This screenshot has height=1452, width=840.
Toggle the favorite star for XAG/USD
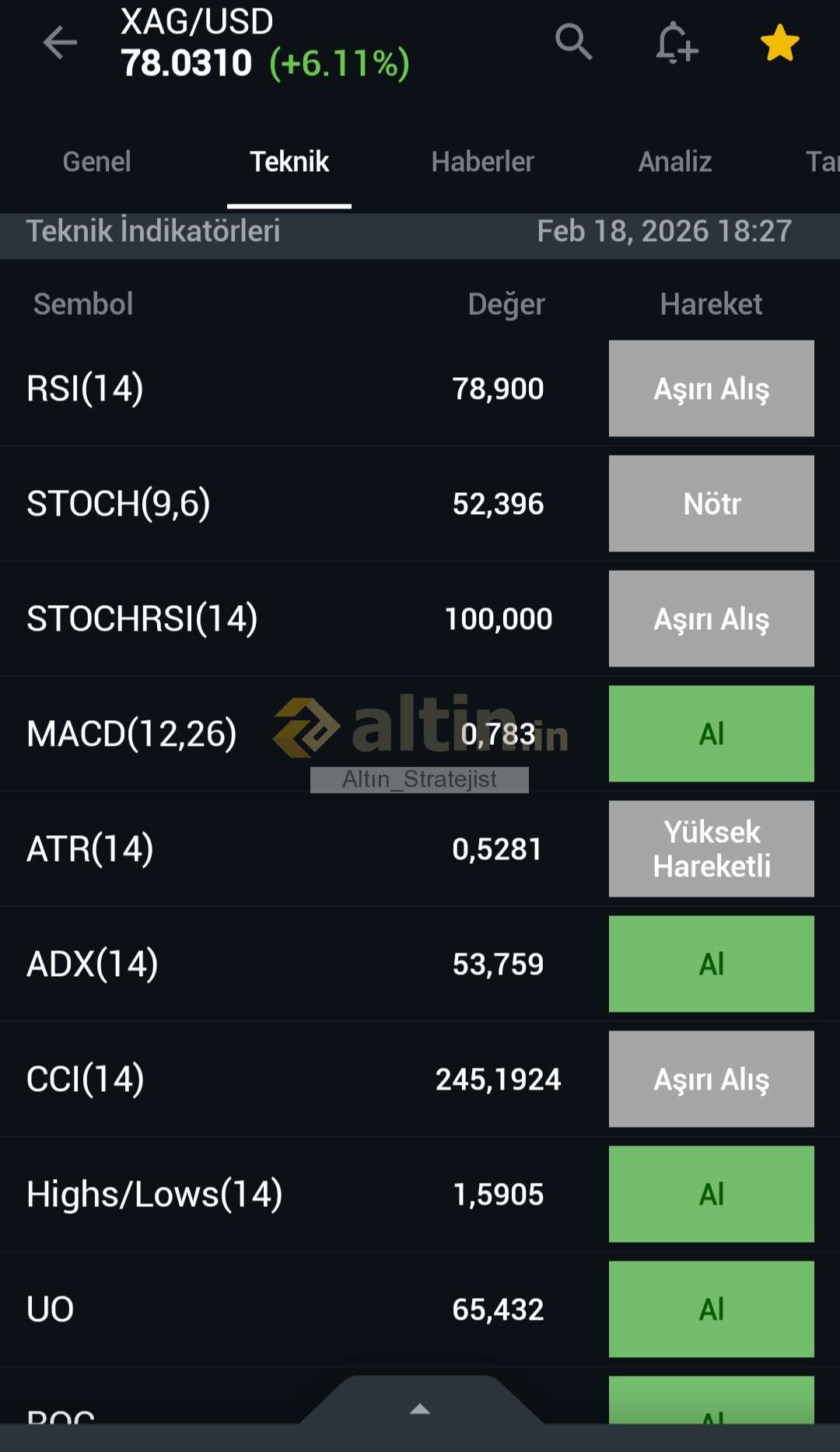(x=779, y=42)
